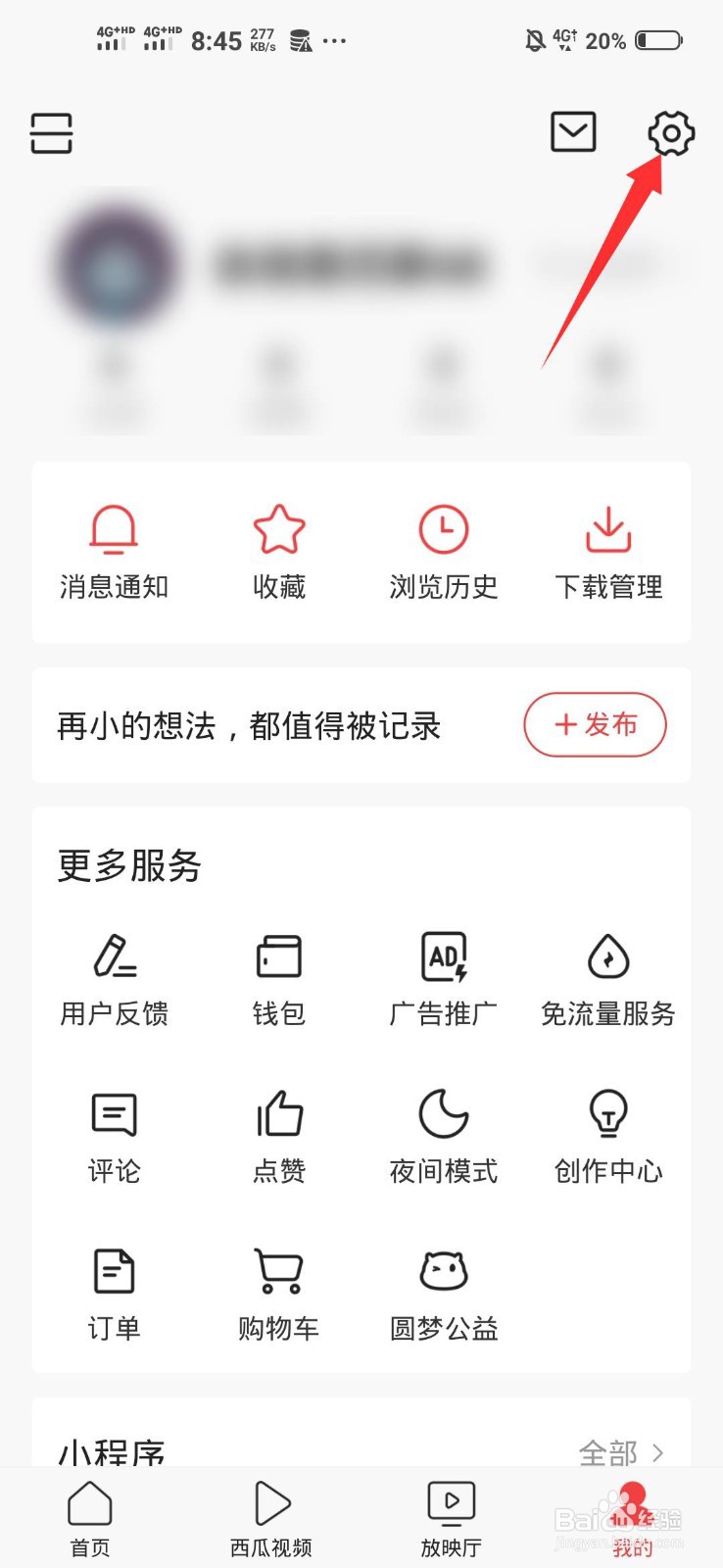Open 购物车 shopping cart

click(279, 1294)
